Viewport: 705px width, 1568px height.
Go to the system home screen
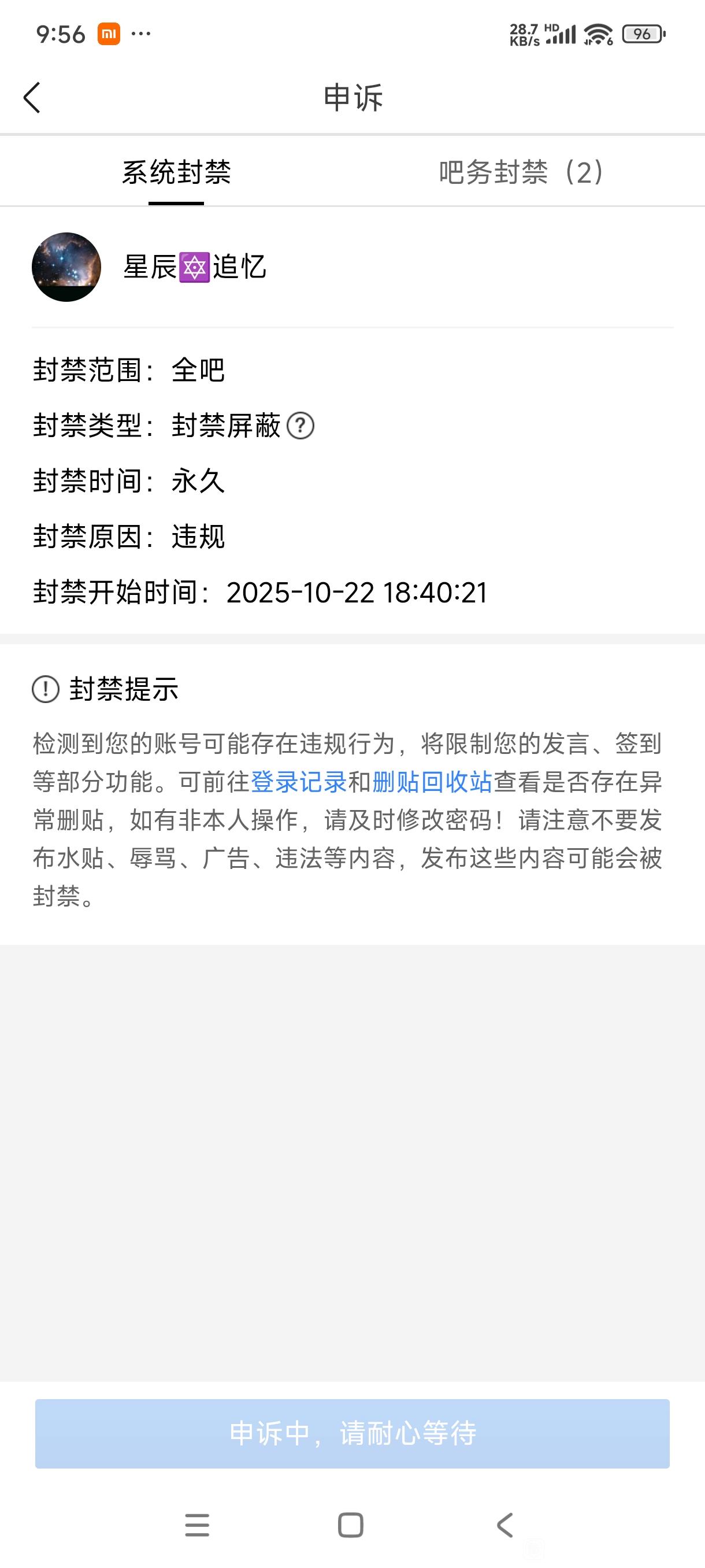(350, 1525)
